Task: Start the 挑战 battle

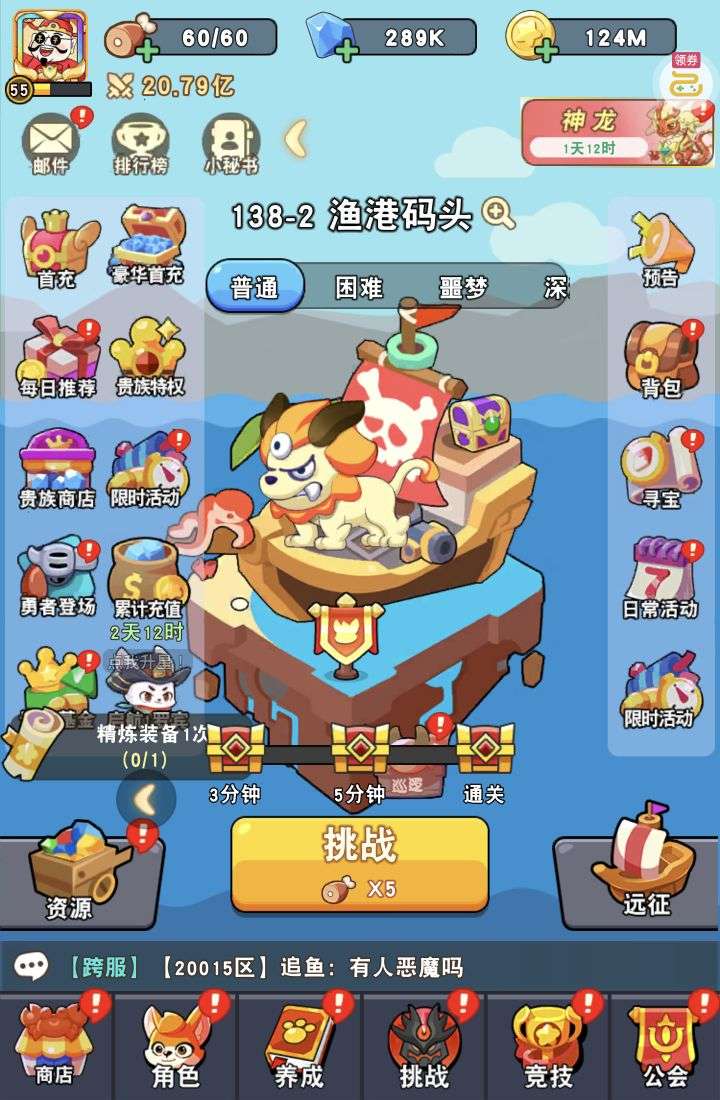Action: coord(360,862)
